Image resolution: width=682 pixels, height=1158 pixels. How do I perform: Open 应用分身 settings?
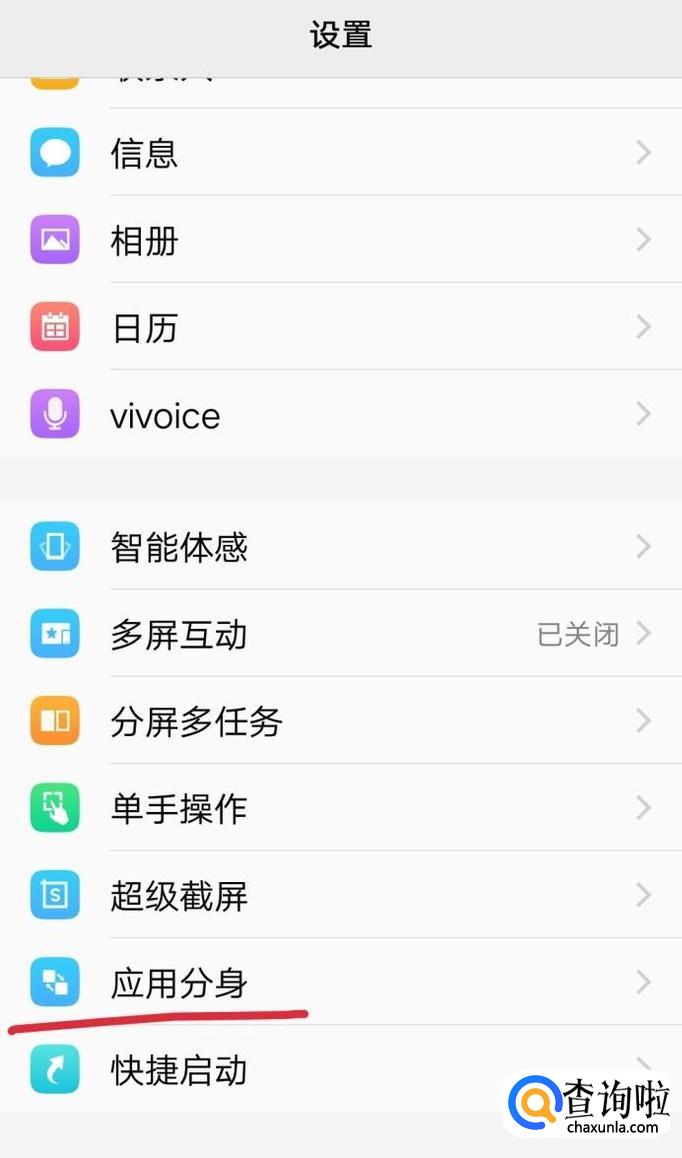pyautogui.click(x=340, y=982)
